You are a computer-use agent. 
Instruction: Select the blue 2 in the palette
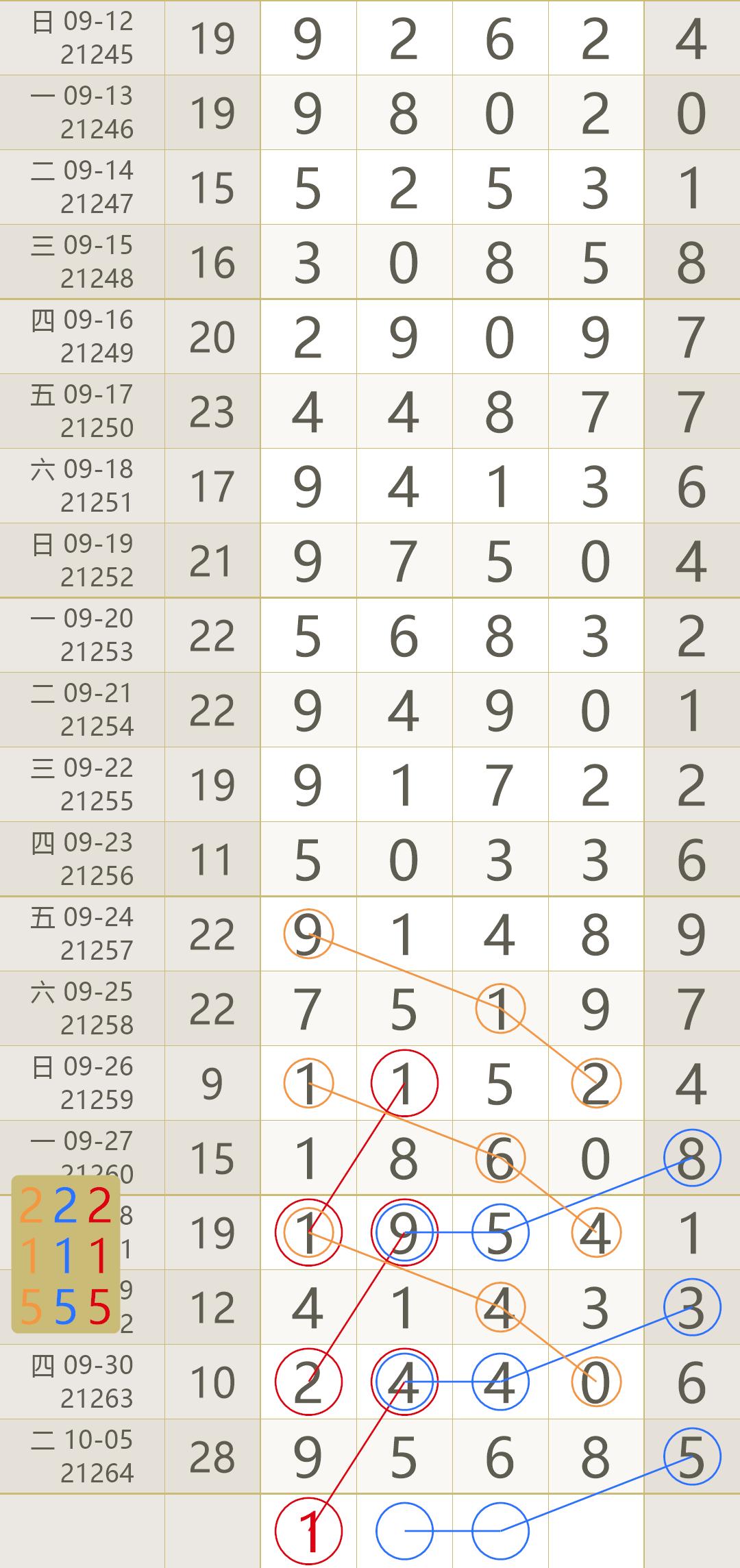pyautogui.click(x=65, y=1206)
